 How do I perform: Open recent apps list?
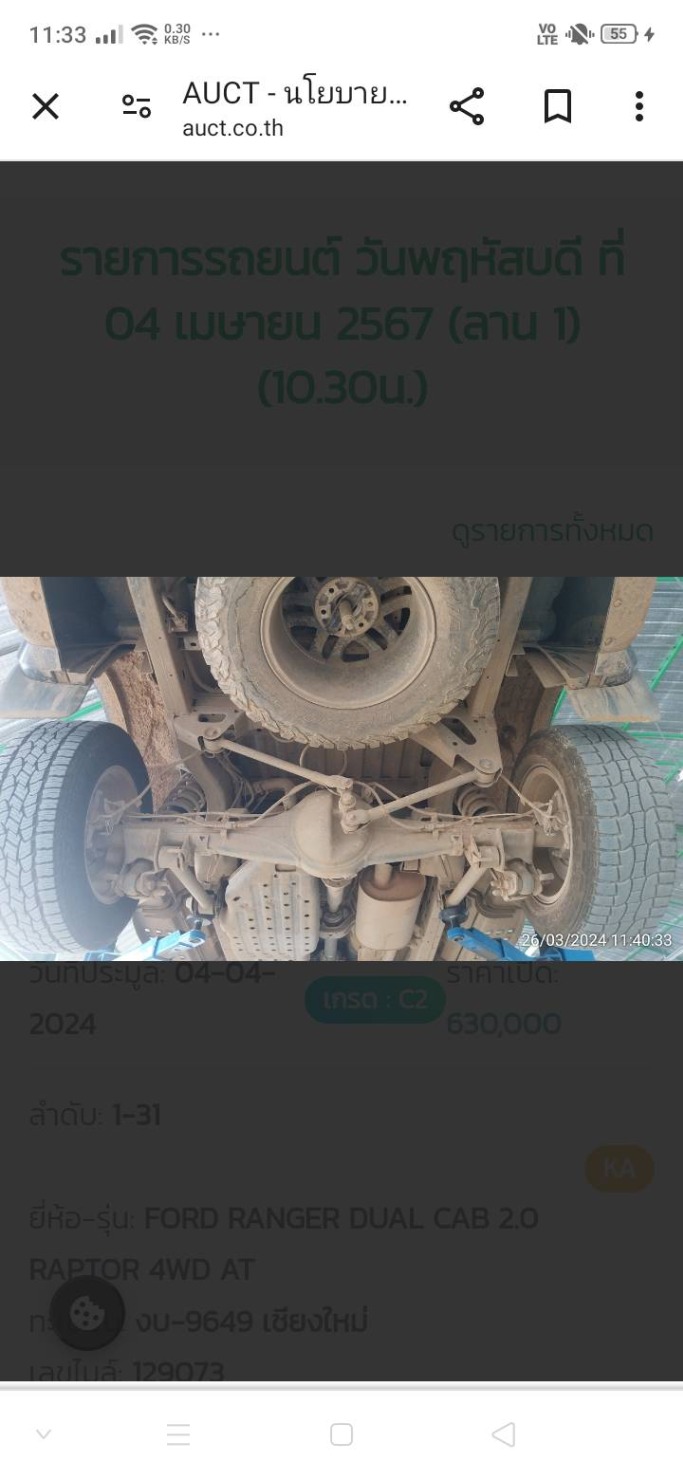click(178, 1435)
